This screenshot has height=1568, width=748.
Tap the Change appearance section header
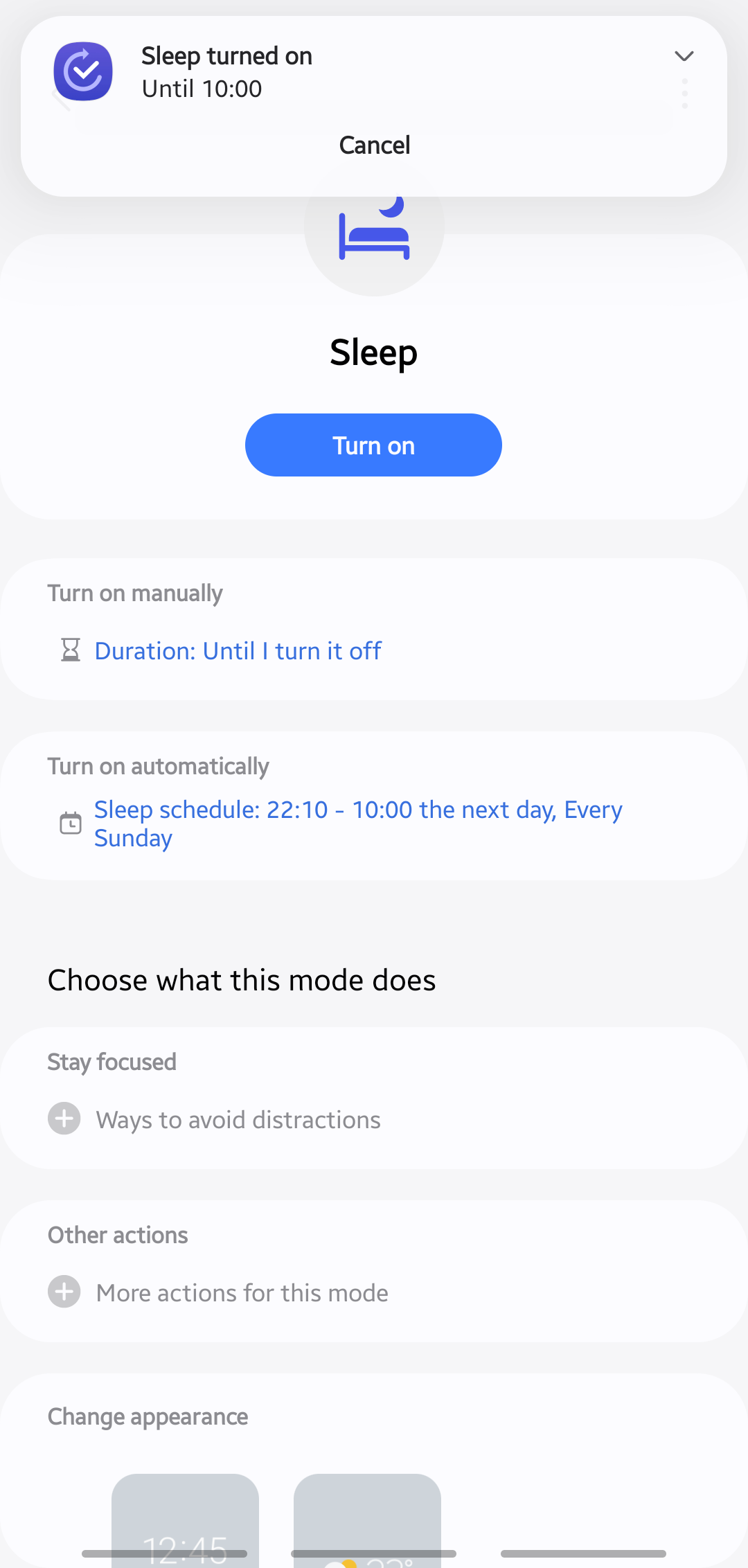[x=147, y=1417]
